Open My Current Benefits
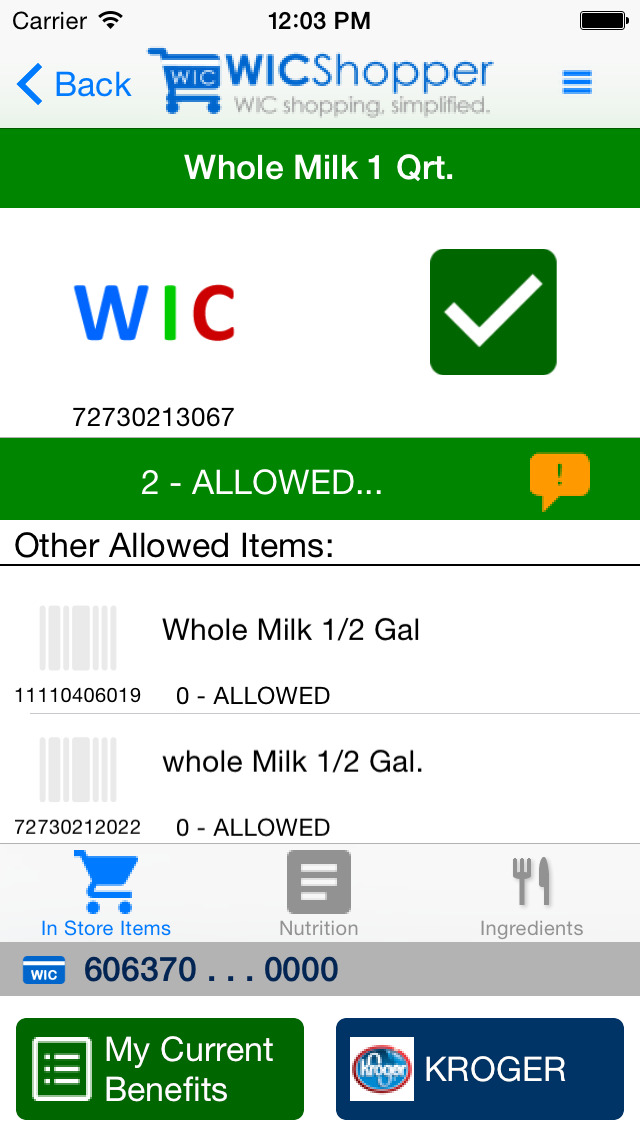640x1136 pixels. (160, 1068)
